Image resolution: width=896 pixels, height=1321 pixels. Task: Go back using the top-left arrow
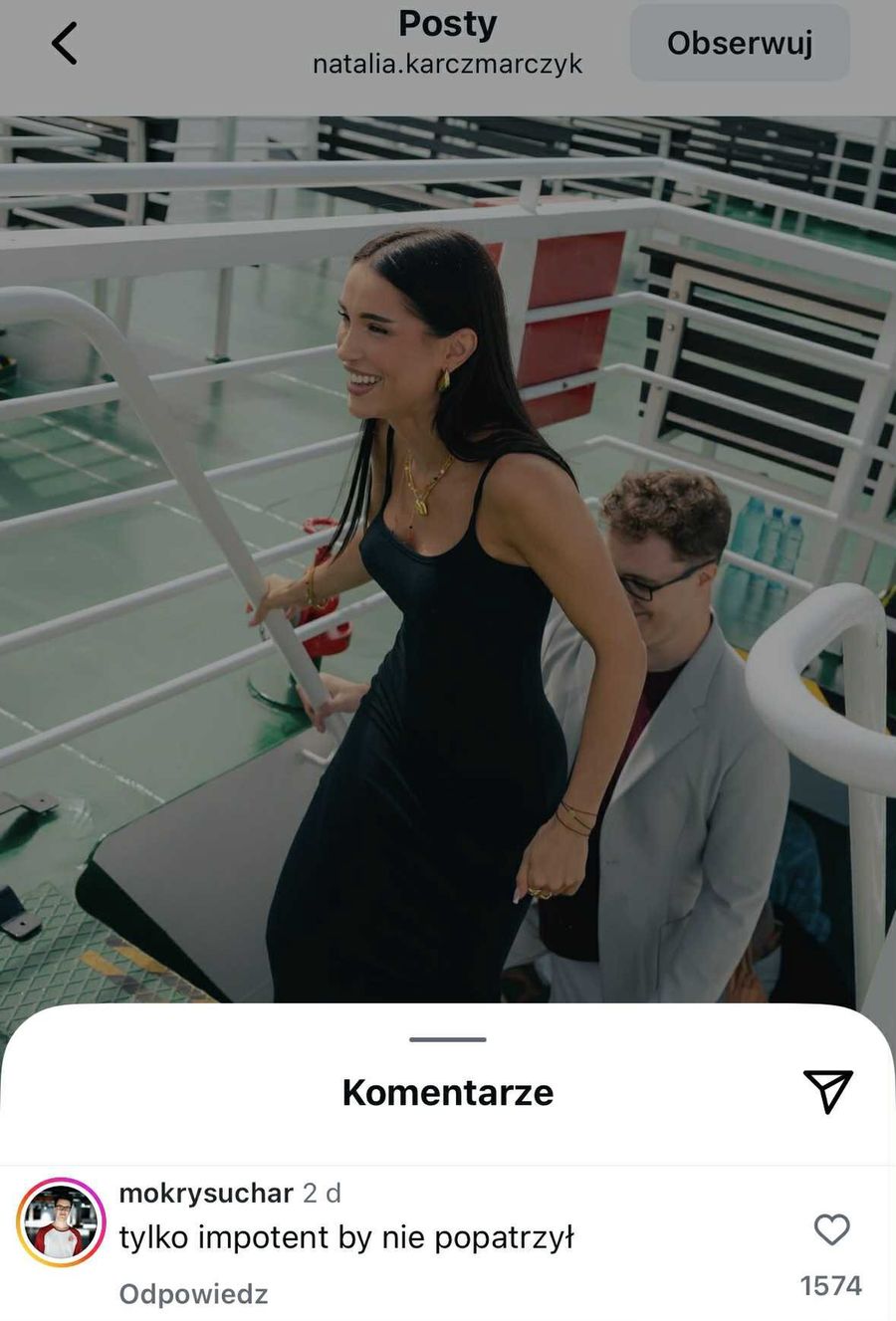(x=65, y=45)
